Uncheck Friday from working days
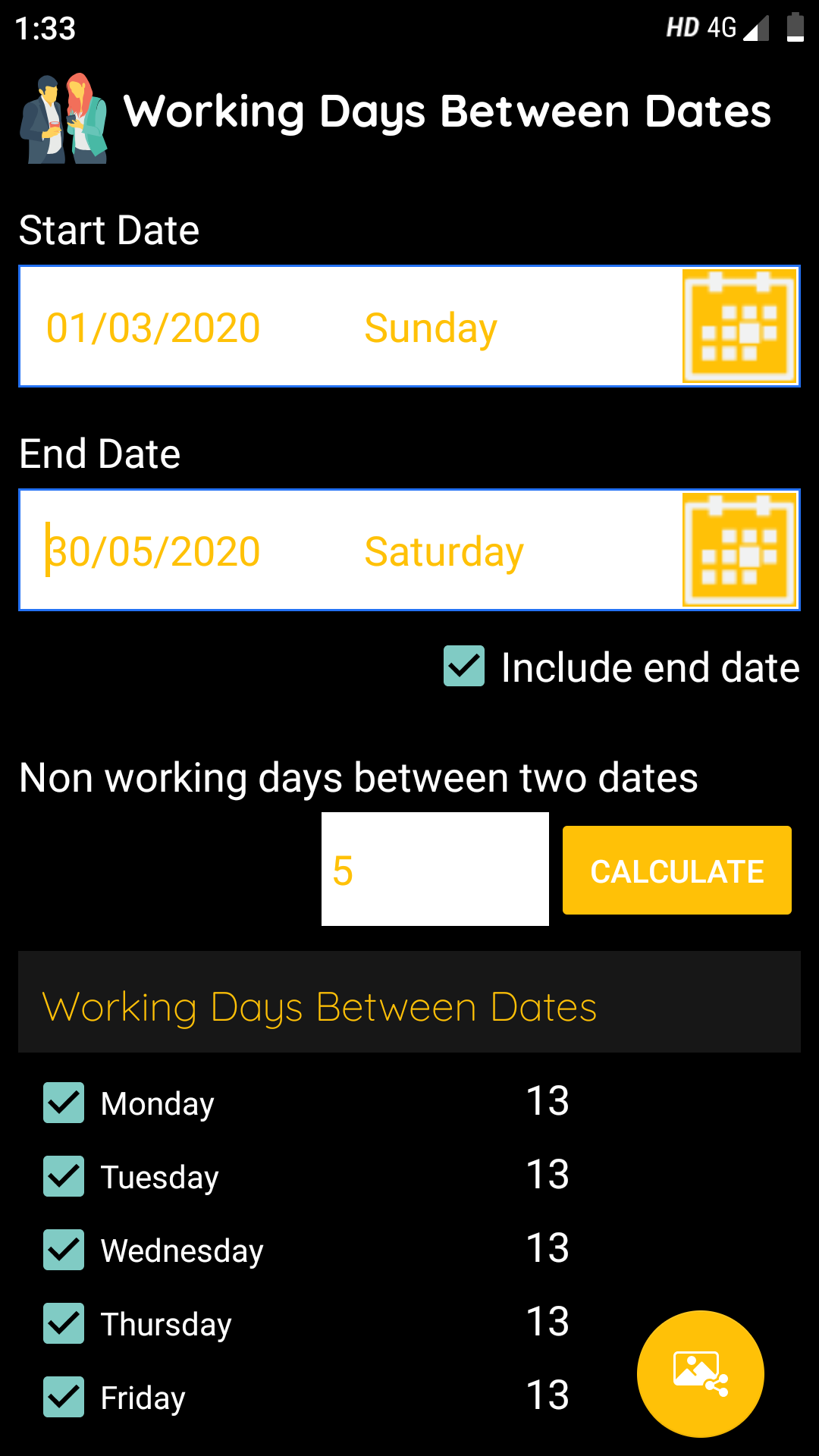 [x=64, y=1398]
